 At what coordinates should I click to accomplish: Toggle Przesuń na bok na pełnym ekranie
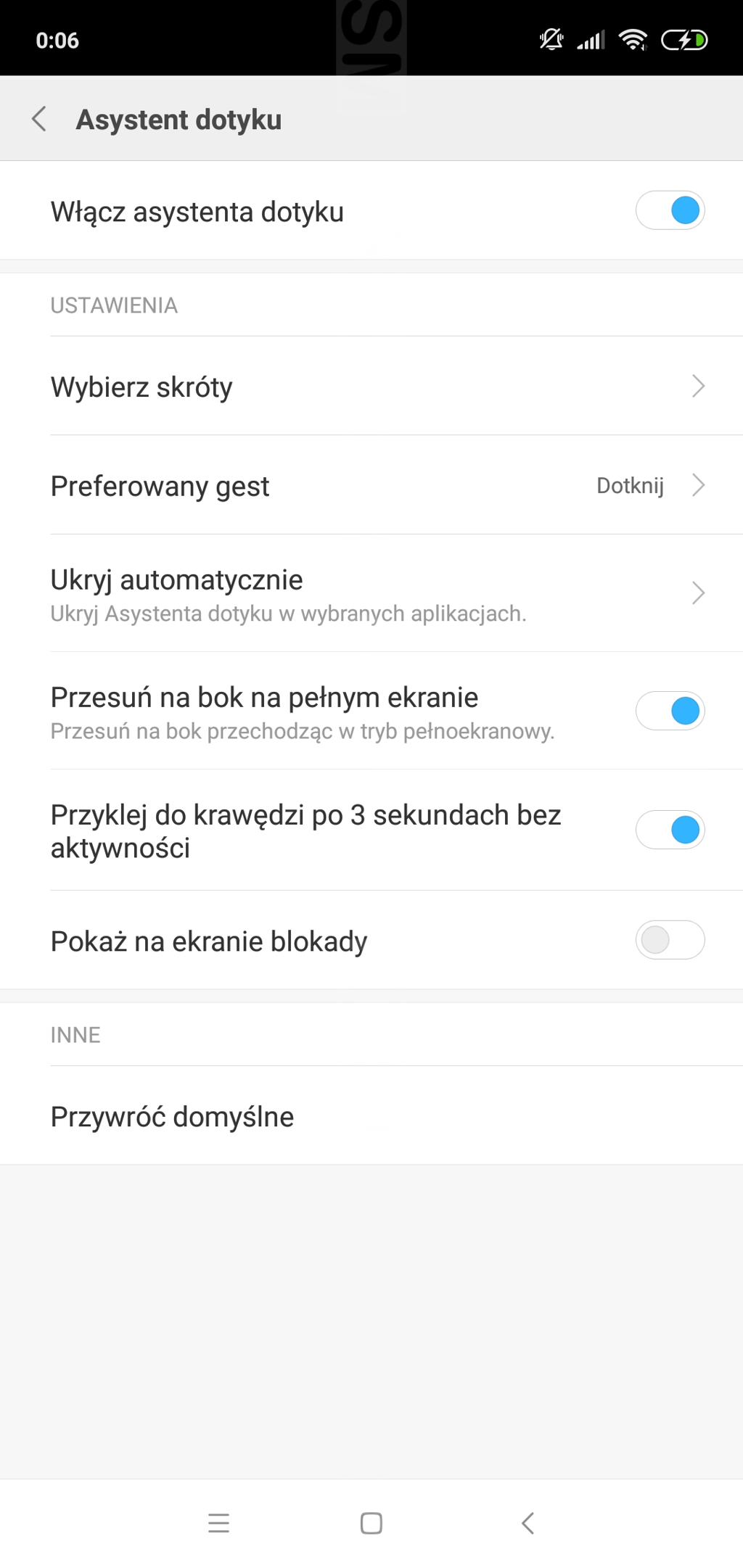(x=670, y=711)
